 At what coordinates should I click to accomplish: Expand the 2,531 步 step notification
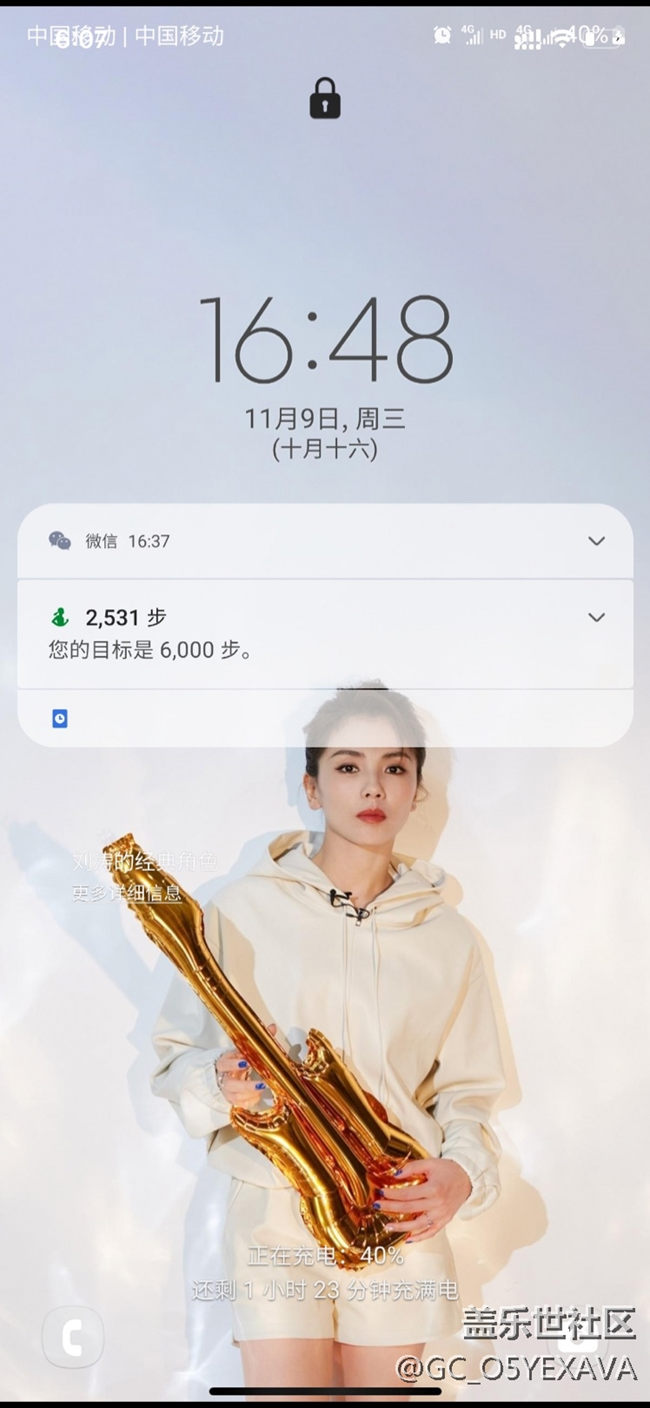[596, 617]
